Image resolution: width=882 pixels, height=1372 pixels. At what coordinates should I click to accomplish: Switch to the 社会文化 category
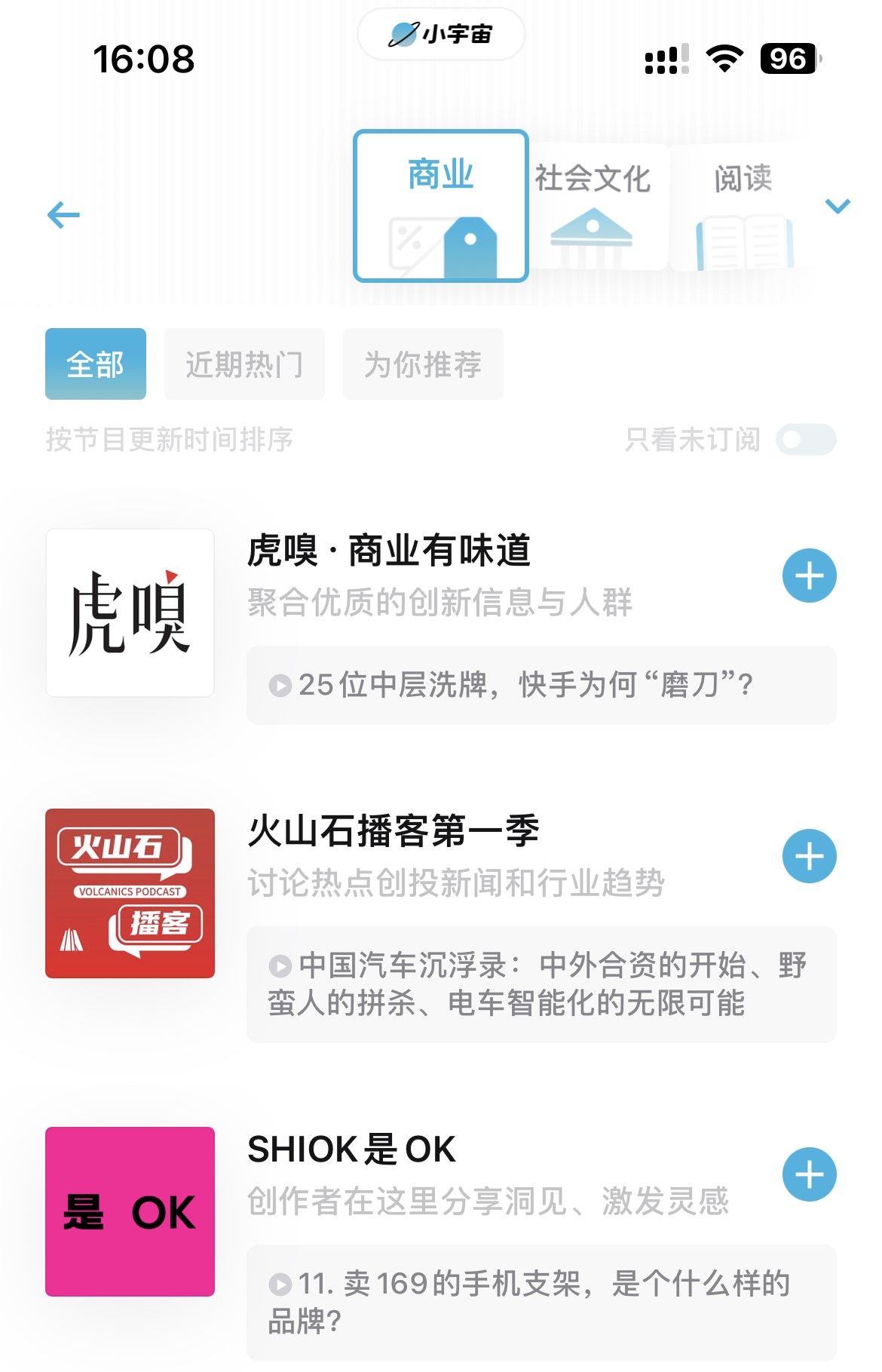593,206
